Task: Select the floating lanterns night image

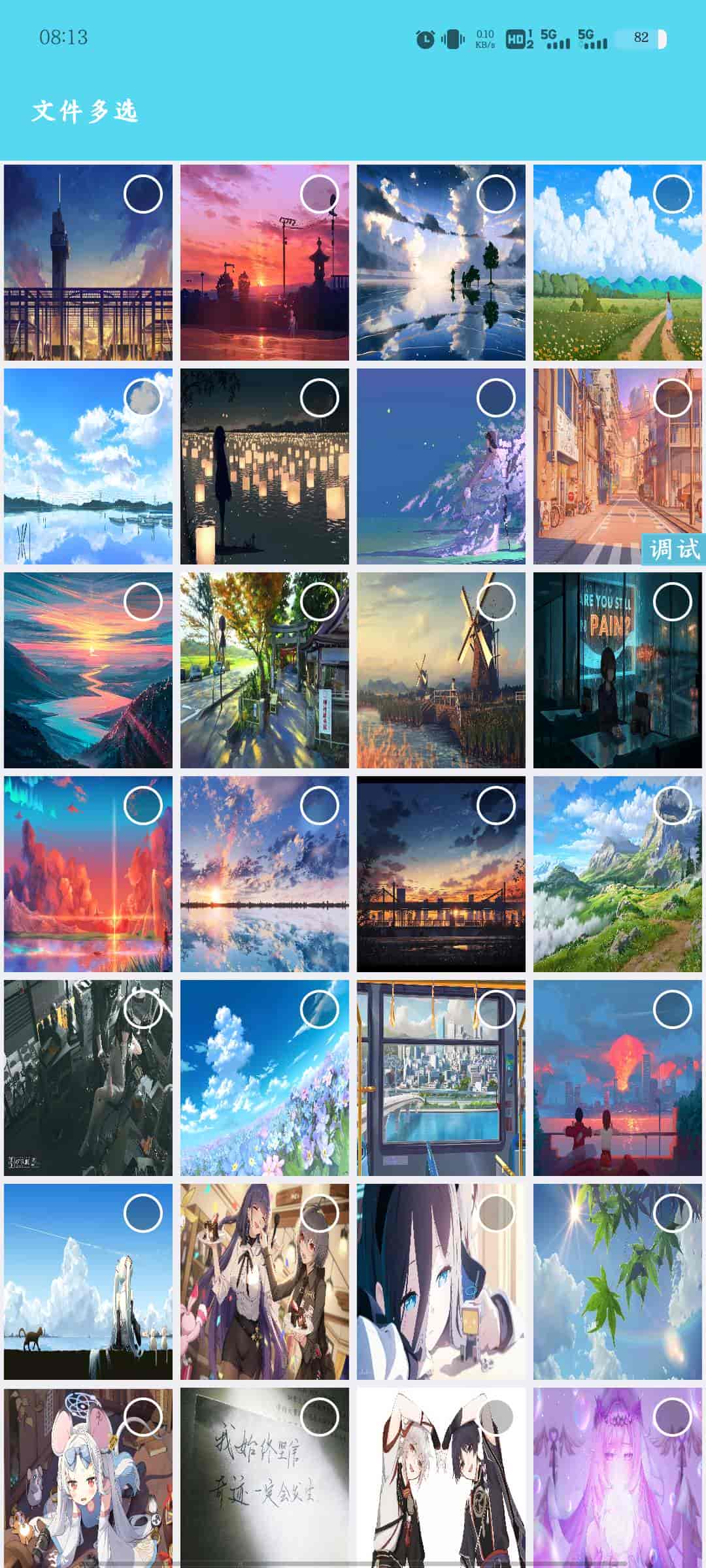Action: tap(319, 398)
